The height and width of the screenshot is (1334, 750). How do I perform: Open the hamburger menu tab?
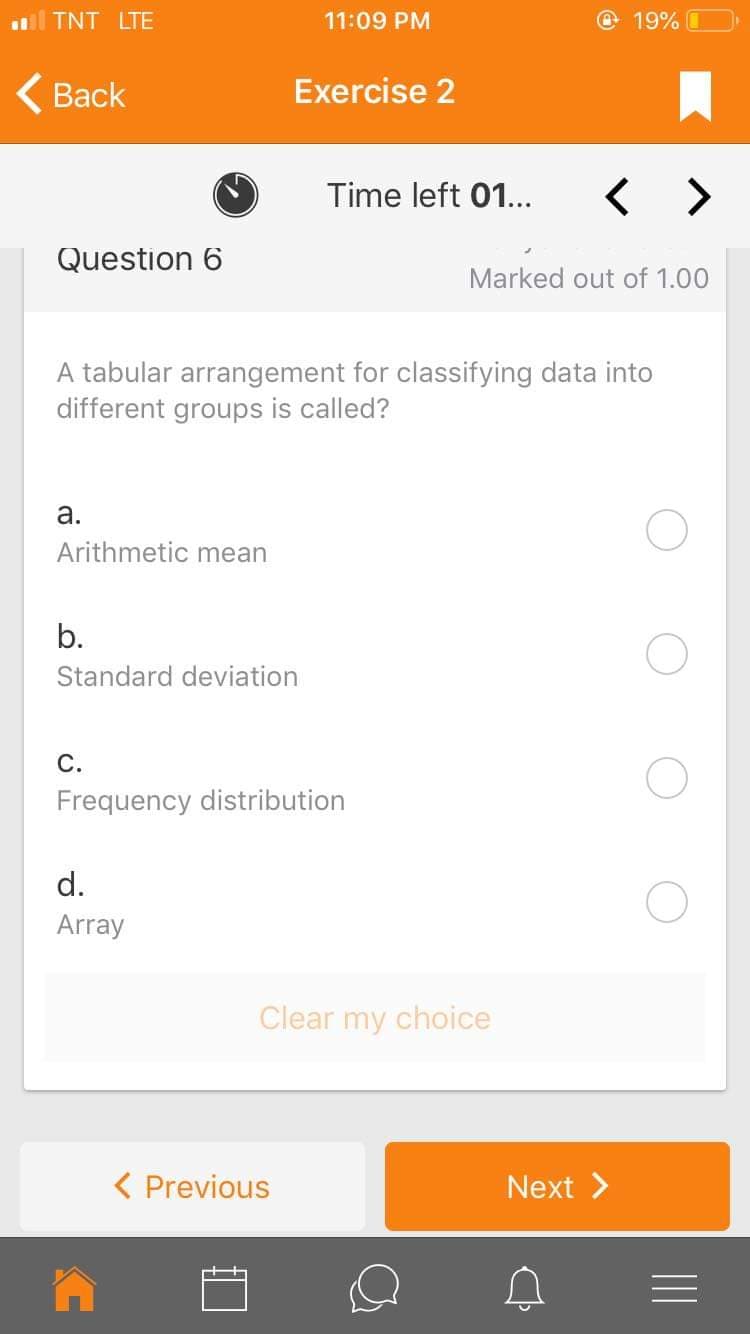tap(675, 1289)
